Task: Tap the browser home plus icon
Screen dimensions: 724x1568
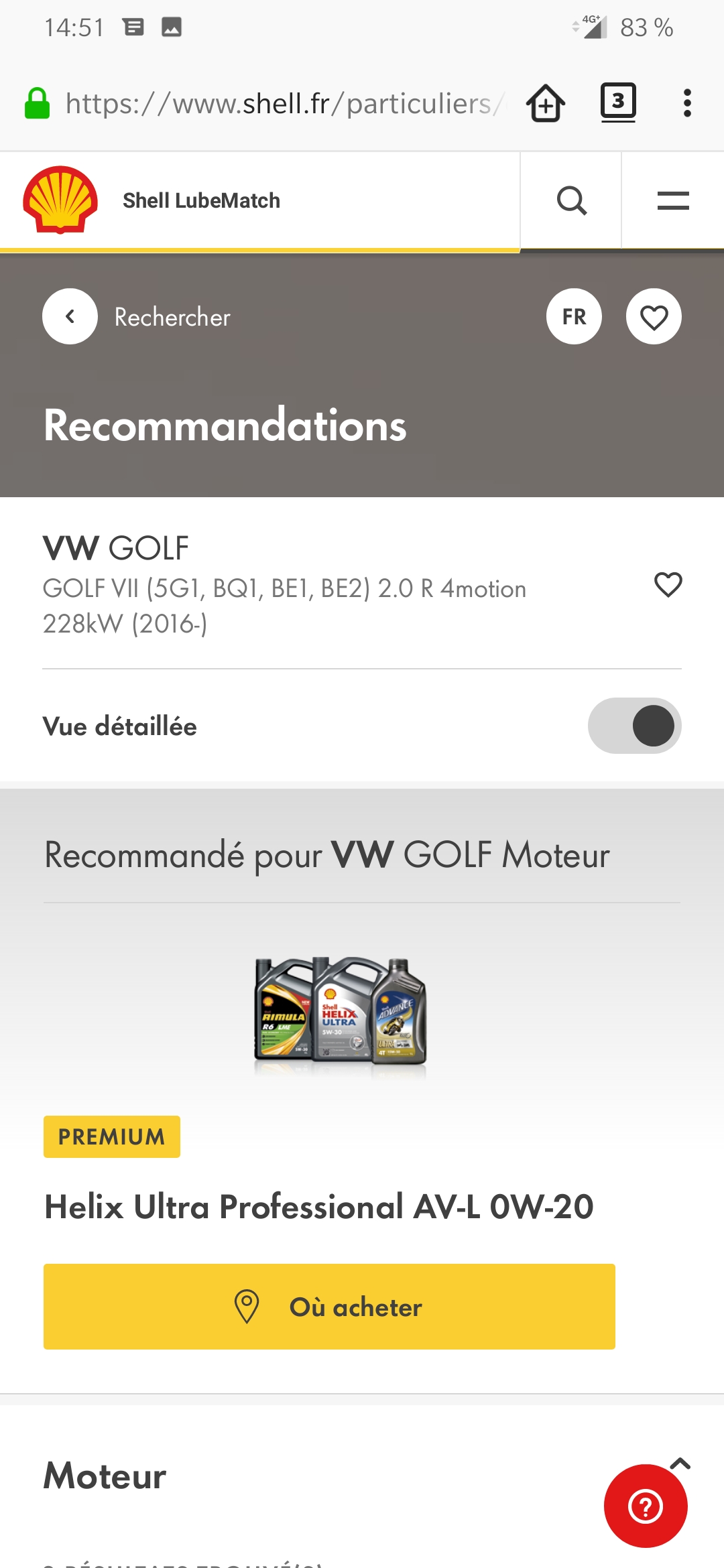Action: pos(545,103)
